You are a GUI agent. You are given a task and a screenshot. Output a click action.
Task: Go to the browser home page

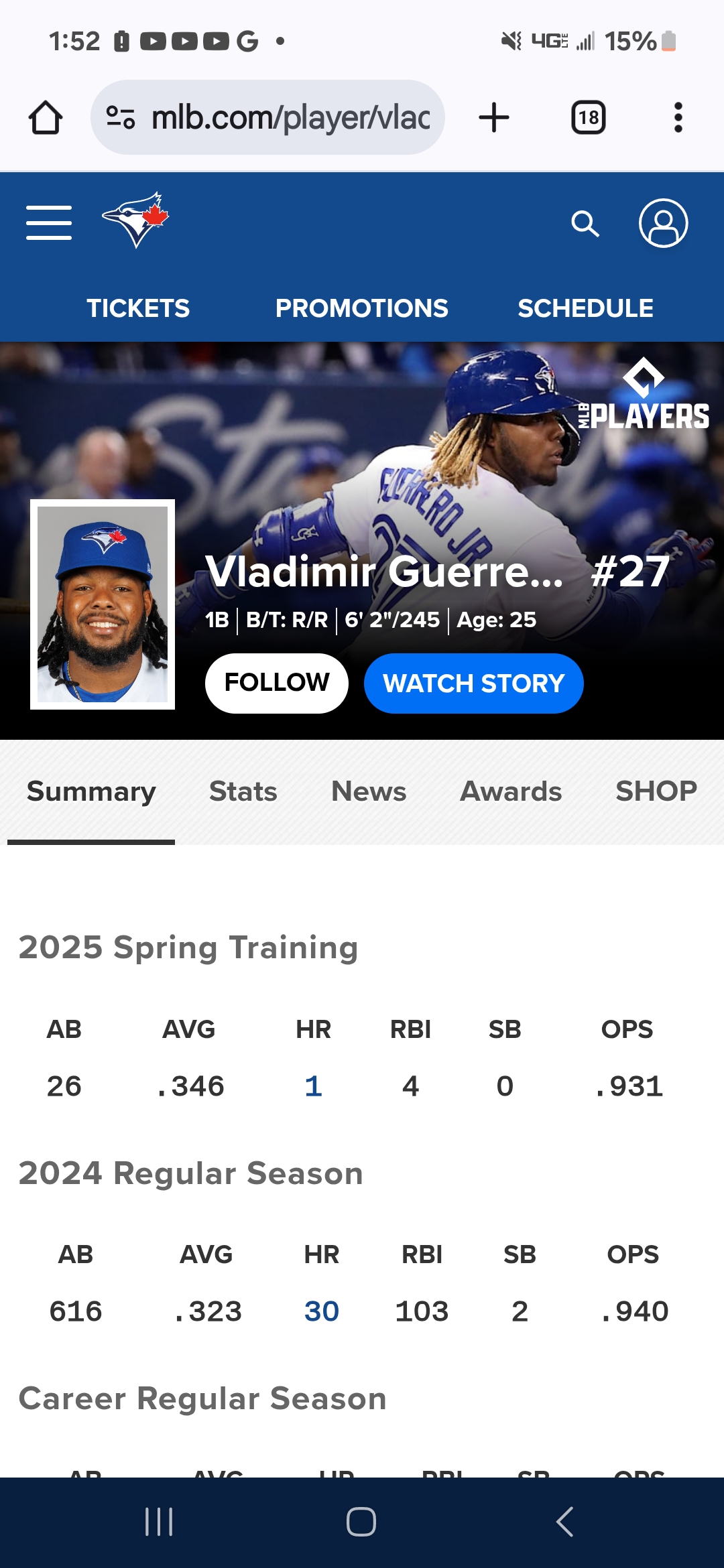click(46, 118)
